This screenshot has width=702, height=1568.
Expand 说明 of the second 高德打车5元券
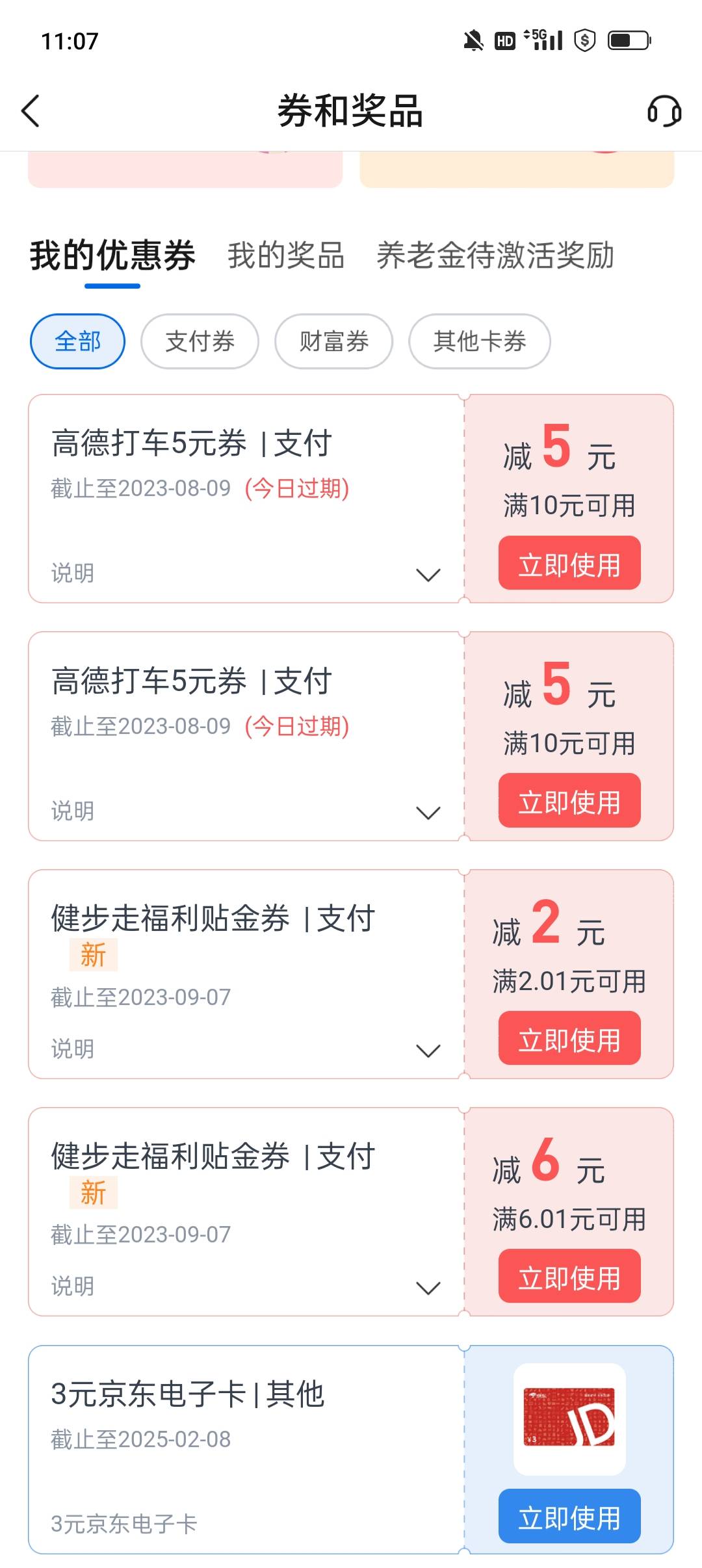428,813
